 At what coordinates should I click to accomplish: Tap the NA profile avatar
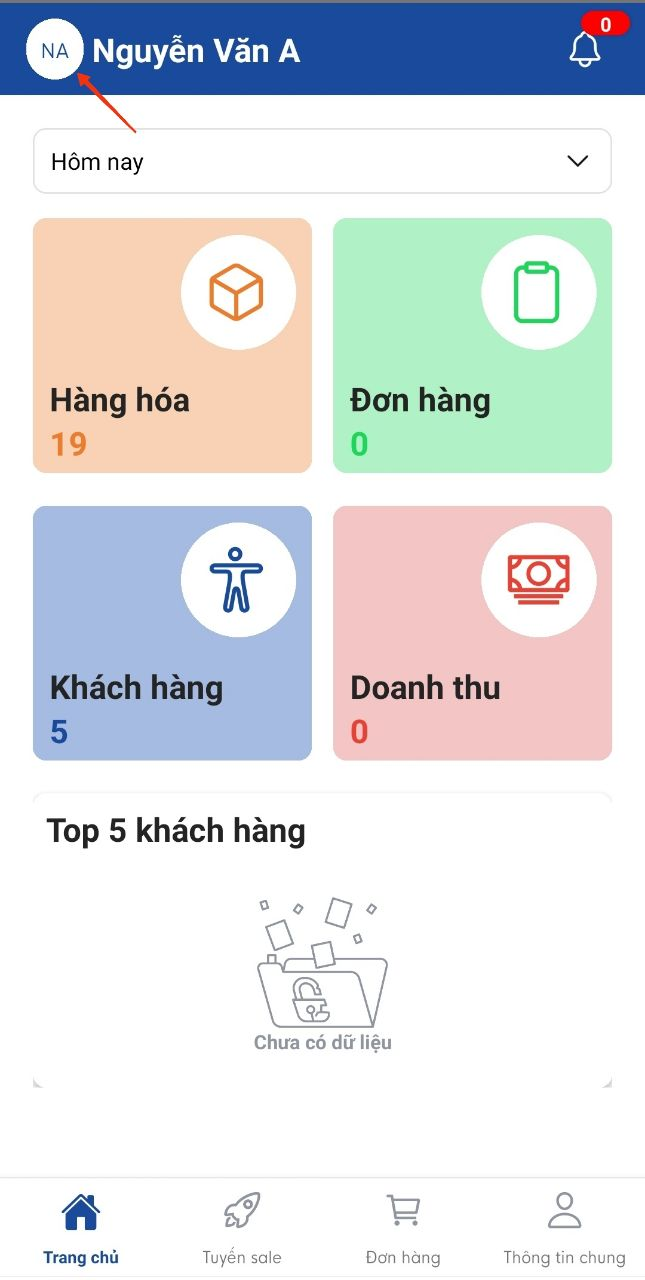[x=54, y=50]
